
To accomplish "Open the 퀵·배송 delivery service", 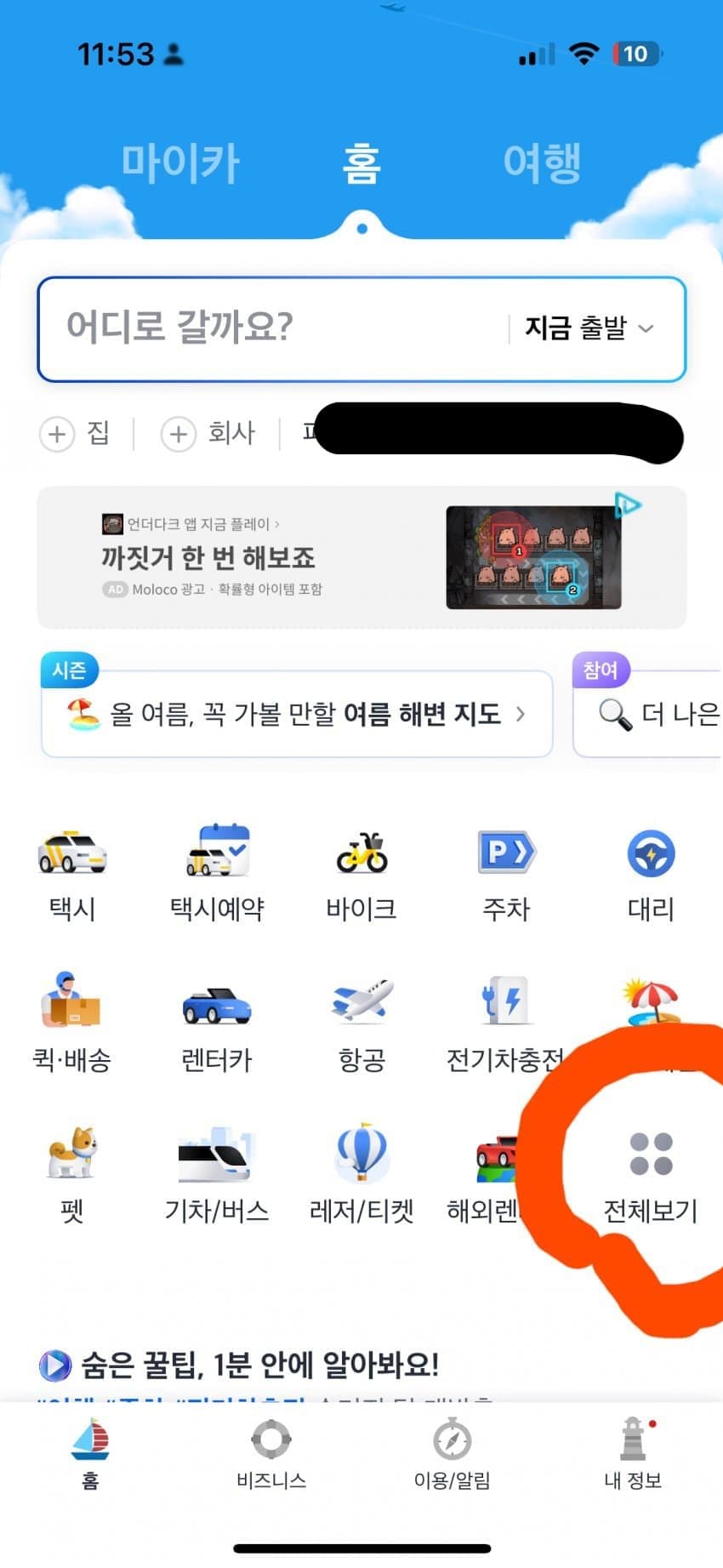I will pyautogui.click(x=72, y=1023).
